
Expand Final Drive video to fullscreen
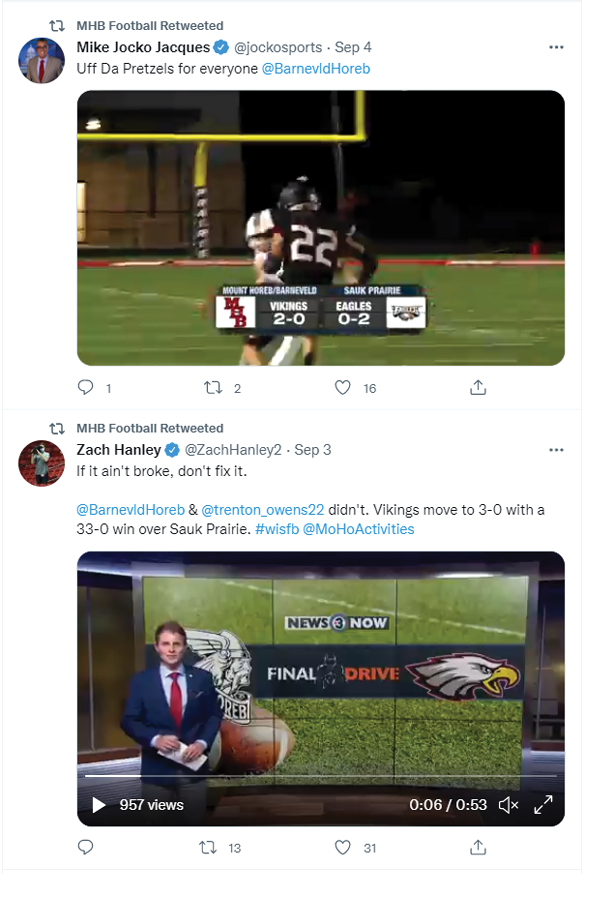coord(543,804)
